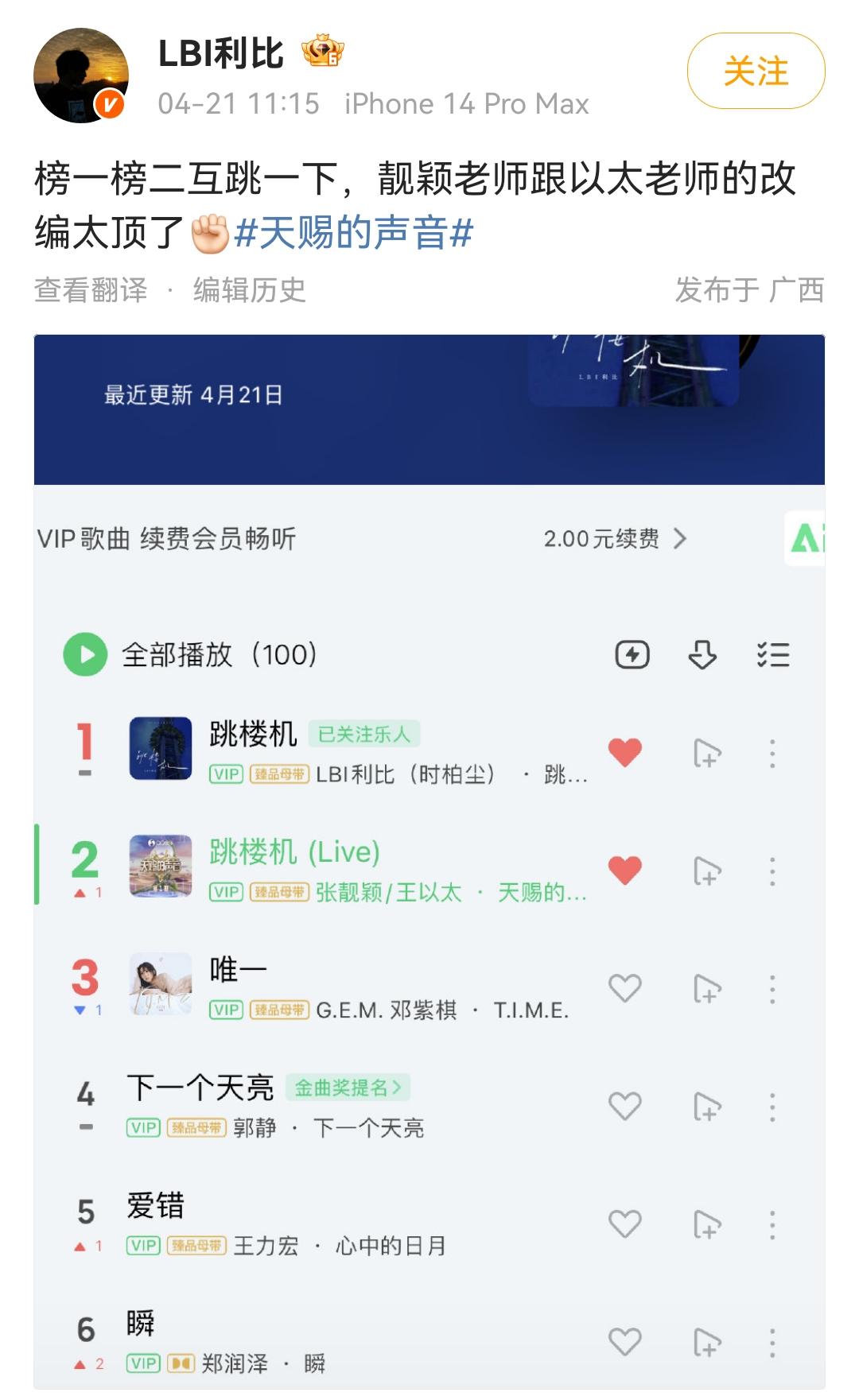Follow LBI利比 with the 关注 button
Image resolution: width=859 pixels, height=1400 pixels.
click(x=755, y=72)
